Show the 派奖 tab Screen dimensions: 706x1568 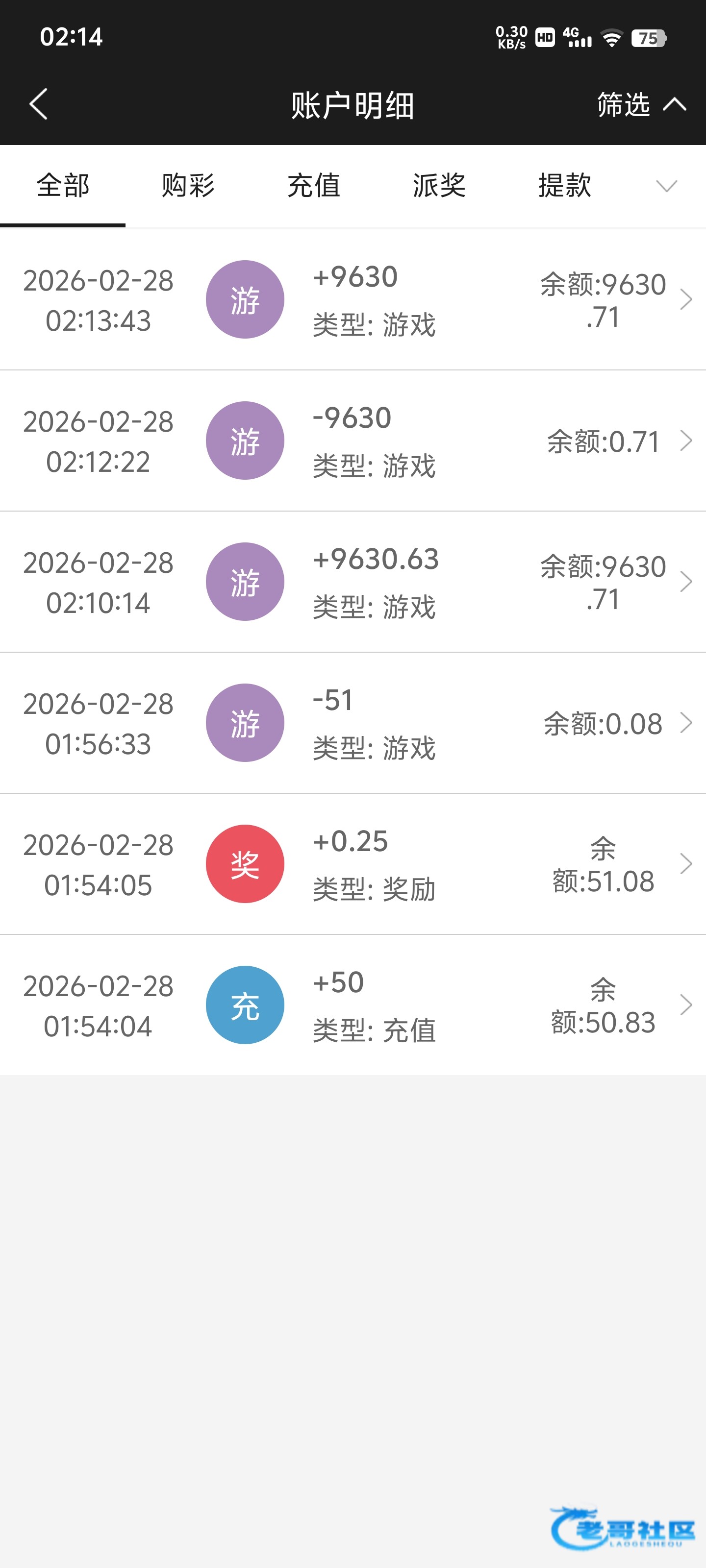click(x=439, y=186)
